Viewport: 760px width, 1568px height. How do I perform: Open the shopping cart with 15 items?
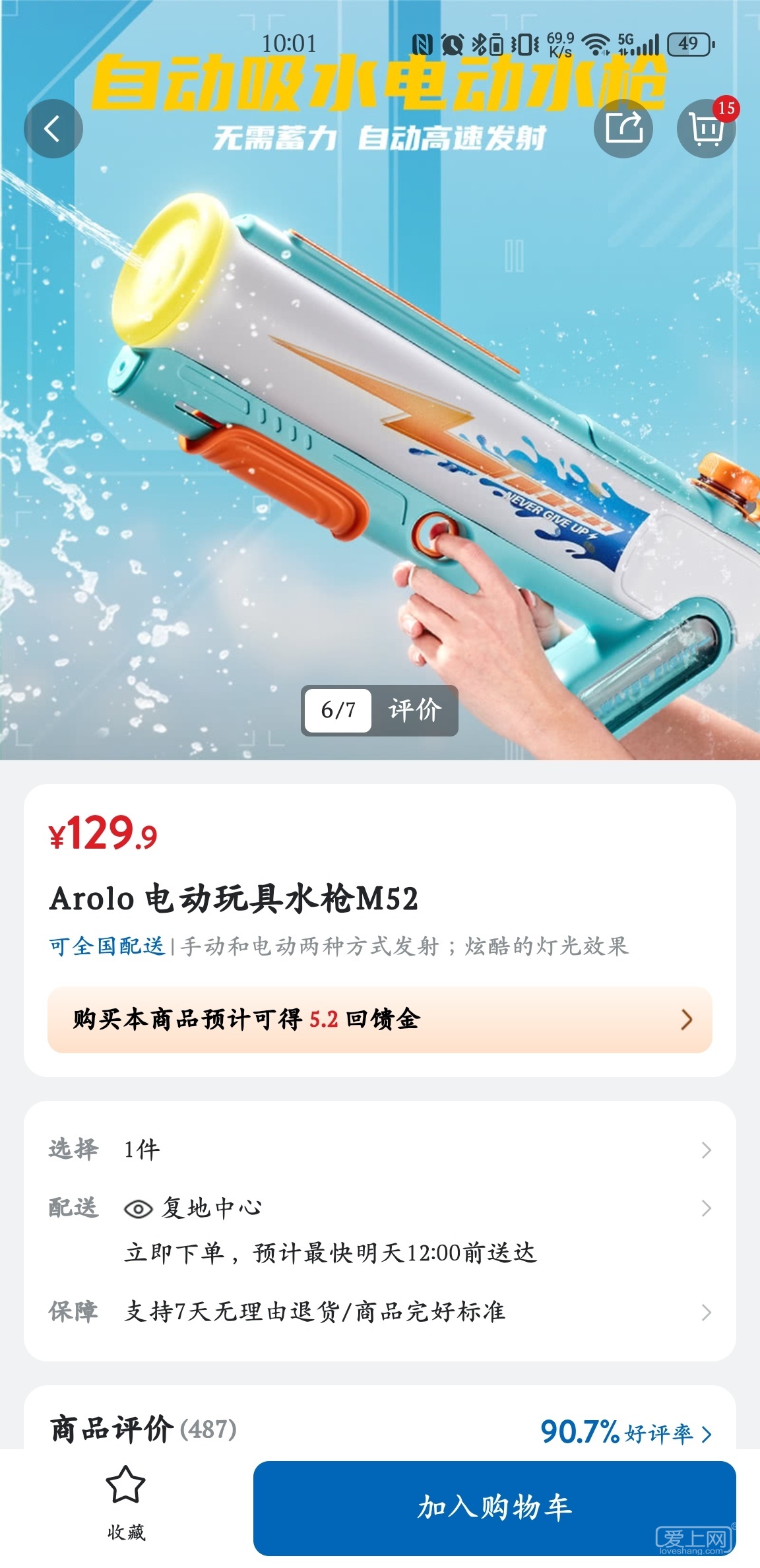(x=707, y=129)
